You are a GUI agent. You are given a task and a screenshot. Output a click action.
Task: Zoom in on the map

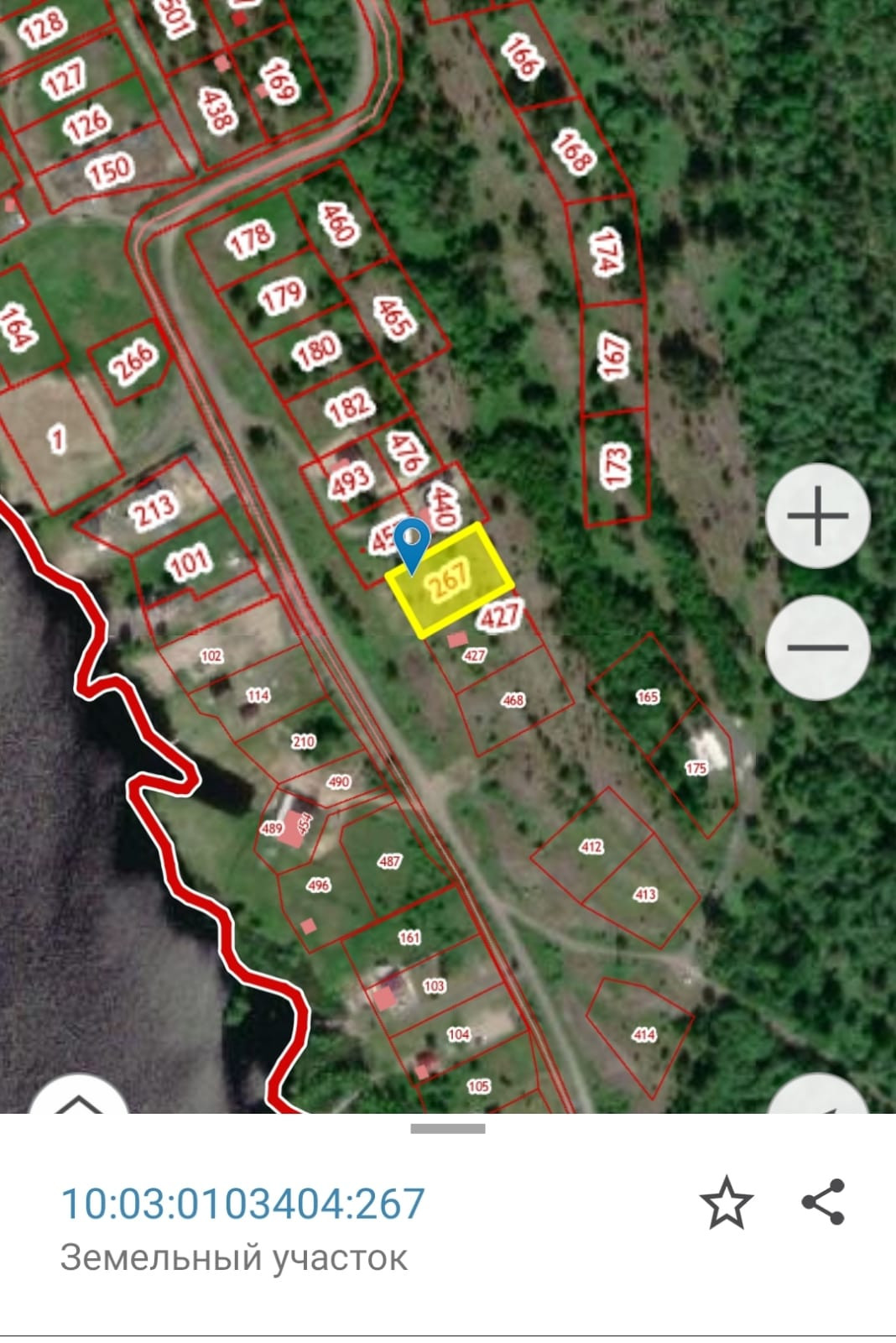point(818,515)
